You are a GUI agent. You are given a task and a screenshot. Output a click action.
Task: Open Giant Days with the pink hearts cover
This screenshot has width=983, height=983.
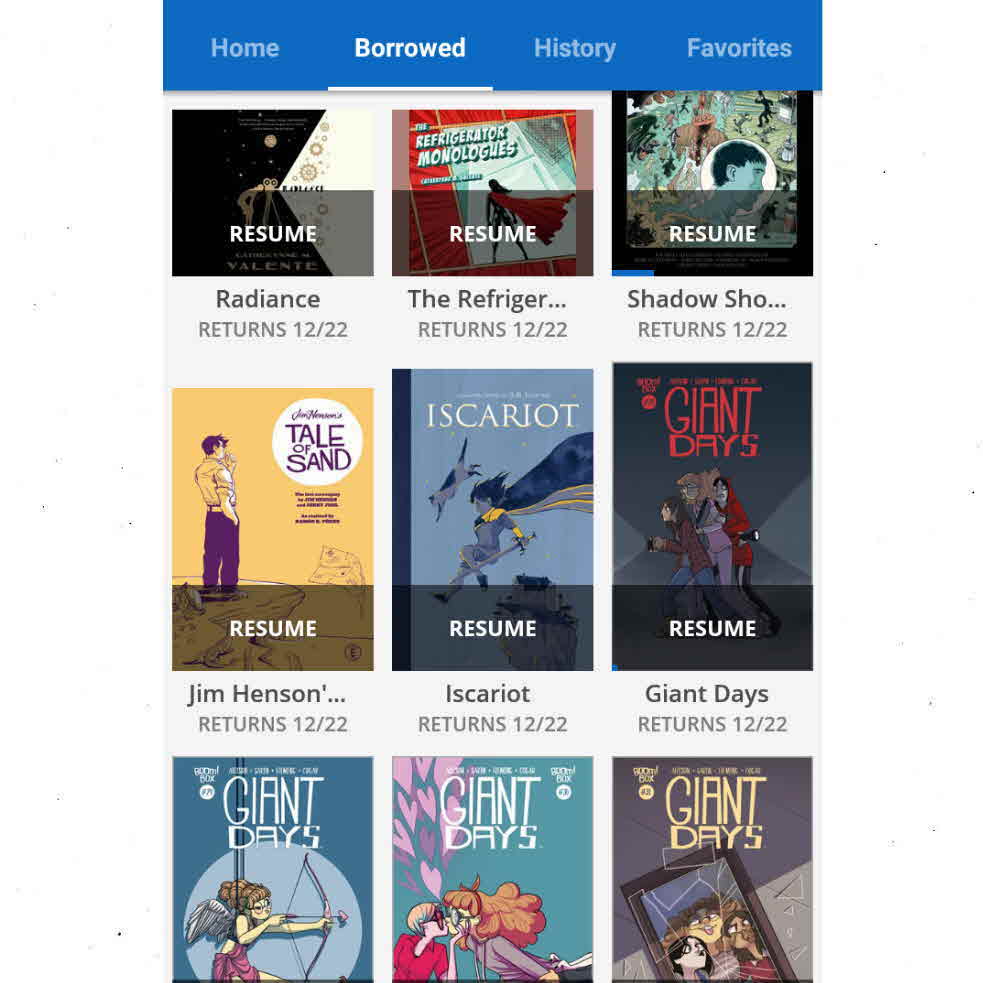(493, 870)
